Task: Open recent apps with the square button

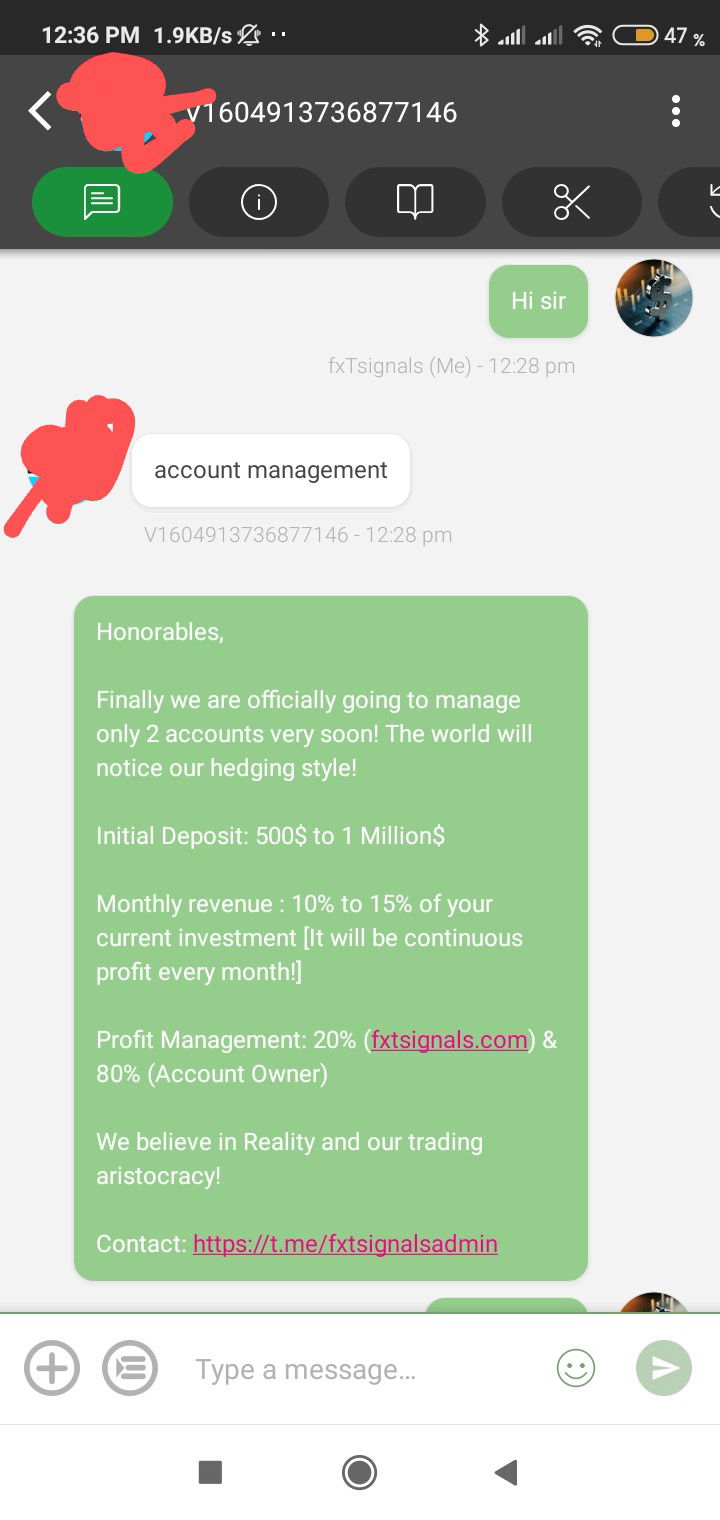Action: 210,1472
